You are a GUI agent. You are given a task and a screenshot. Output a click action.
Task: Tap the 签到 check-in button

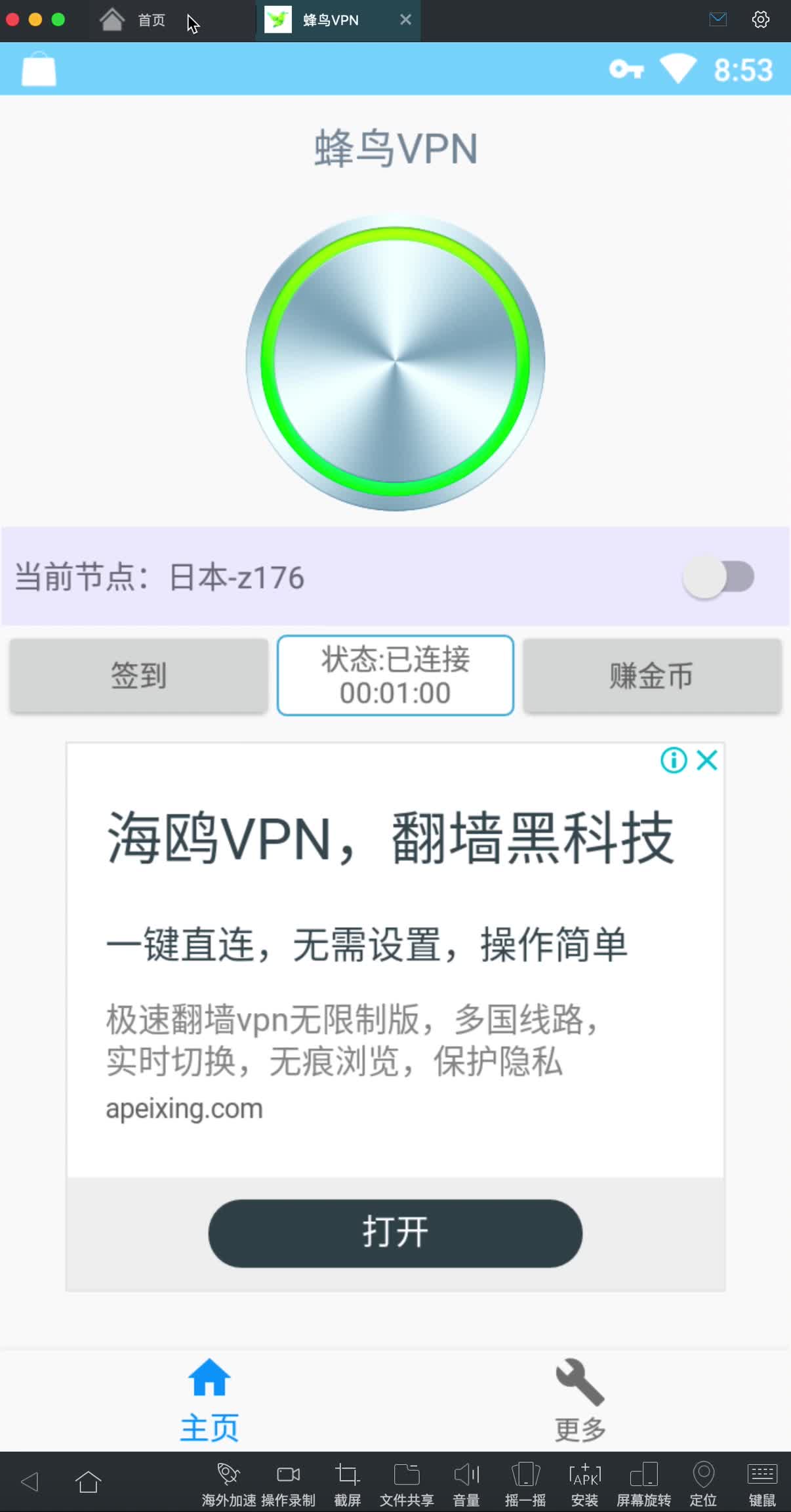(138, 675)
